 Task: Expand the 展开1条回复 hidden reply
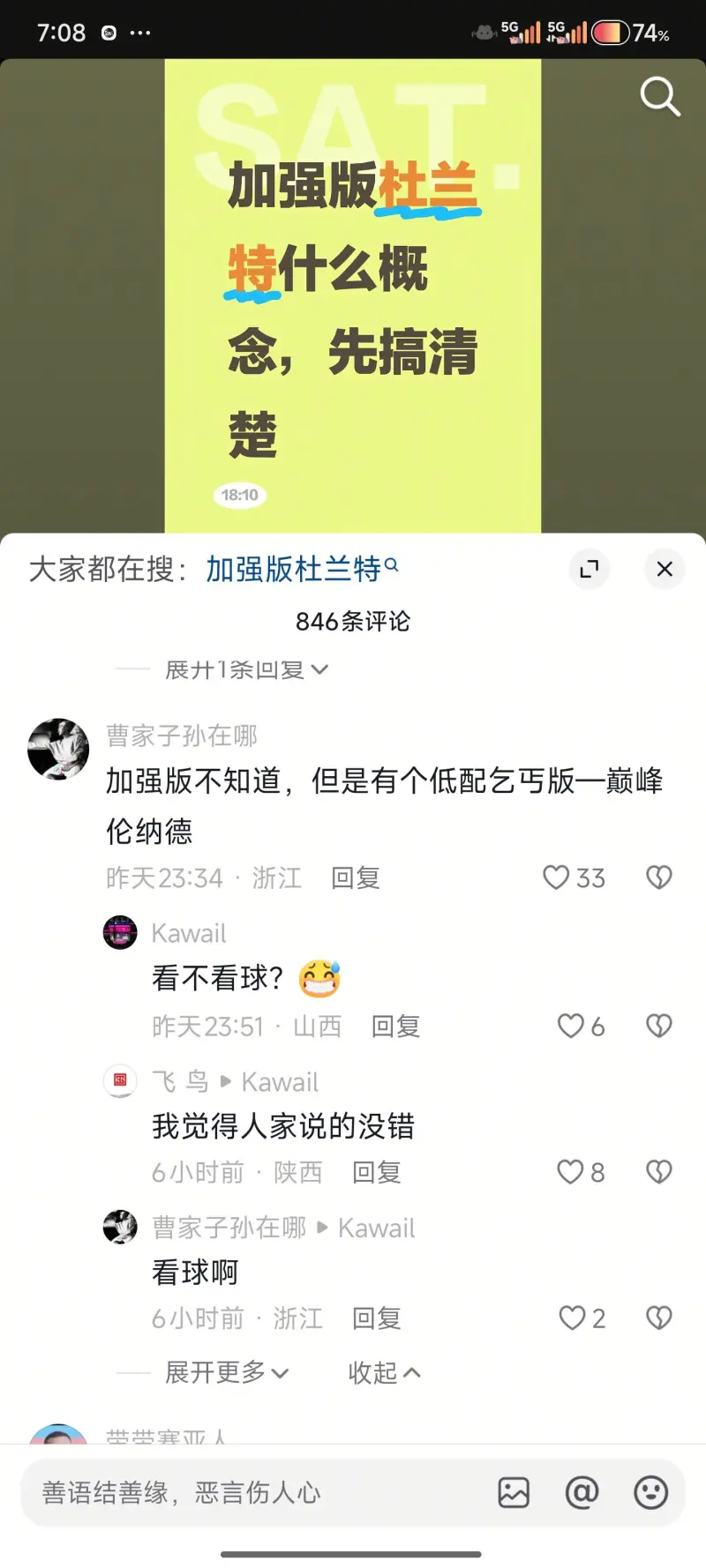click(247, 670)
